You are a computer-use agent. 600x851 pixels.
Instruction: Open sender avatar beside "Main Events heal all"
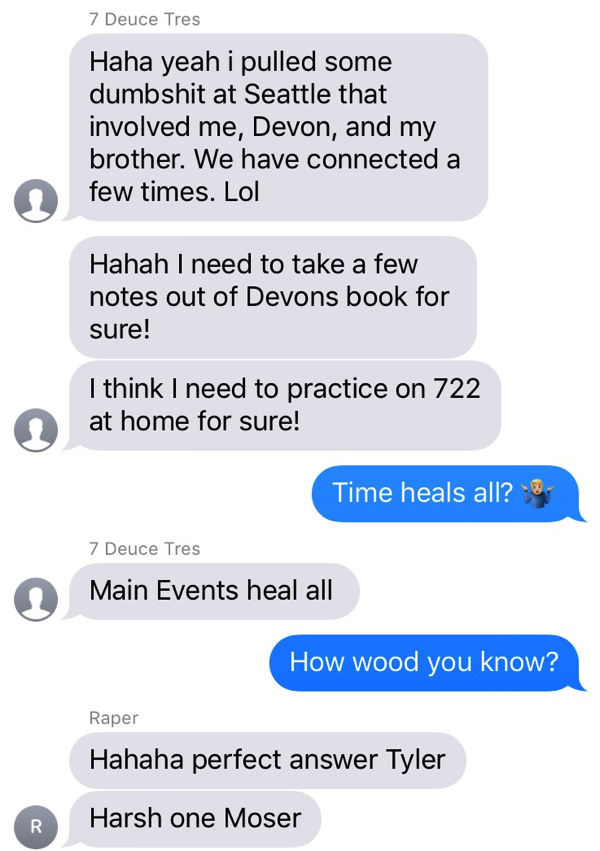[x=35, y=598]
